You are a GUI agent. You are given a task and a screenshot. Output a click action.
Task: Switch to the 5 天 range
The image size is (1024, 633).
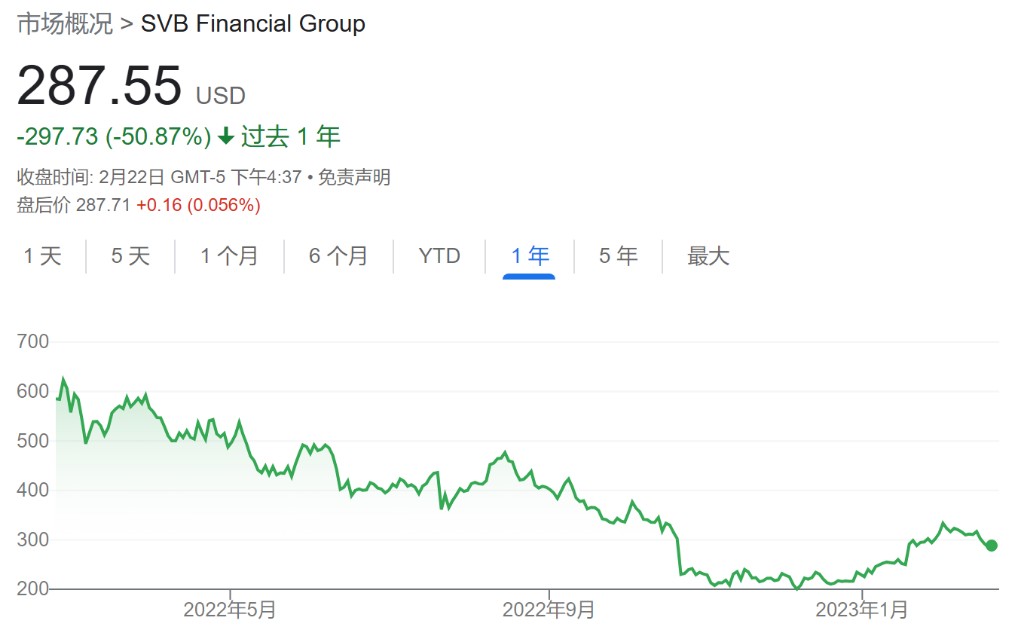pyautogui.click(x=130, y=256)
